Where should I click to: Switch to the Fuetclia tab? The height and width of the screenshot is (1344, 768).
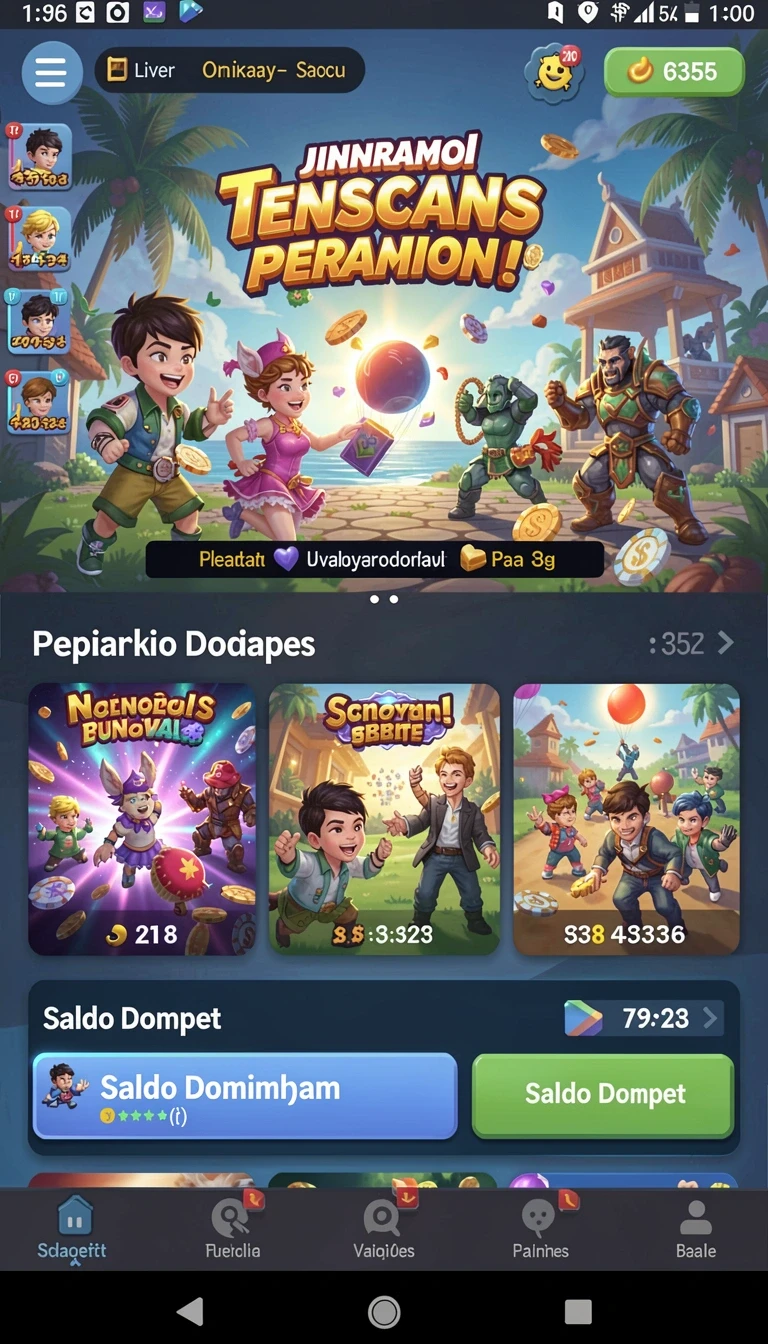(233, 1229)
